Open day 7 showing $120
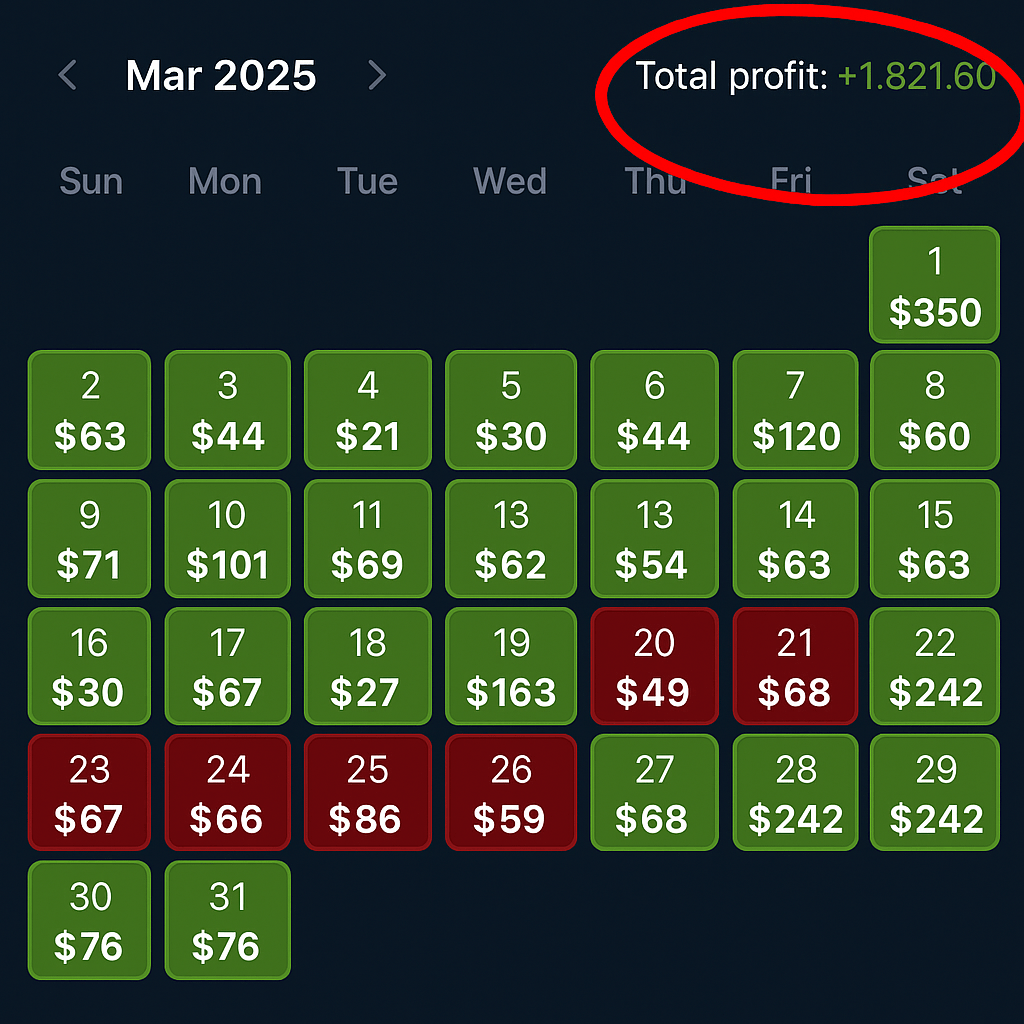The height and width of the screenshot is (1024, 1024). click(795, 410)
